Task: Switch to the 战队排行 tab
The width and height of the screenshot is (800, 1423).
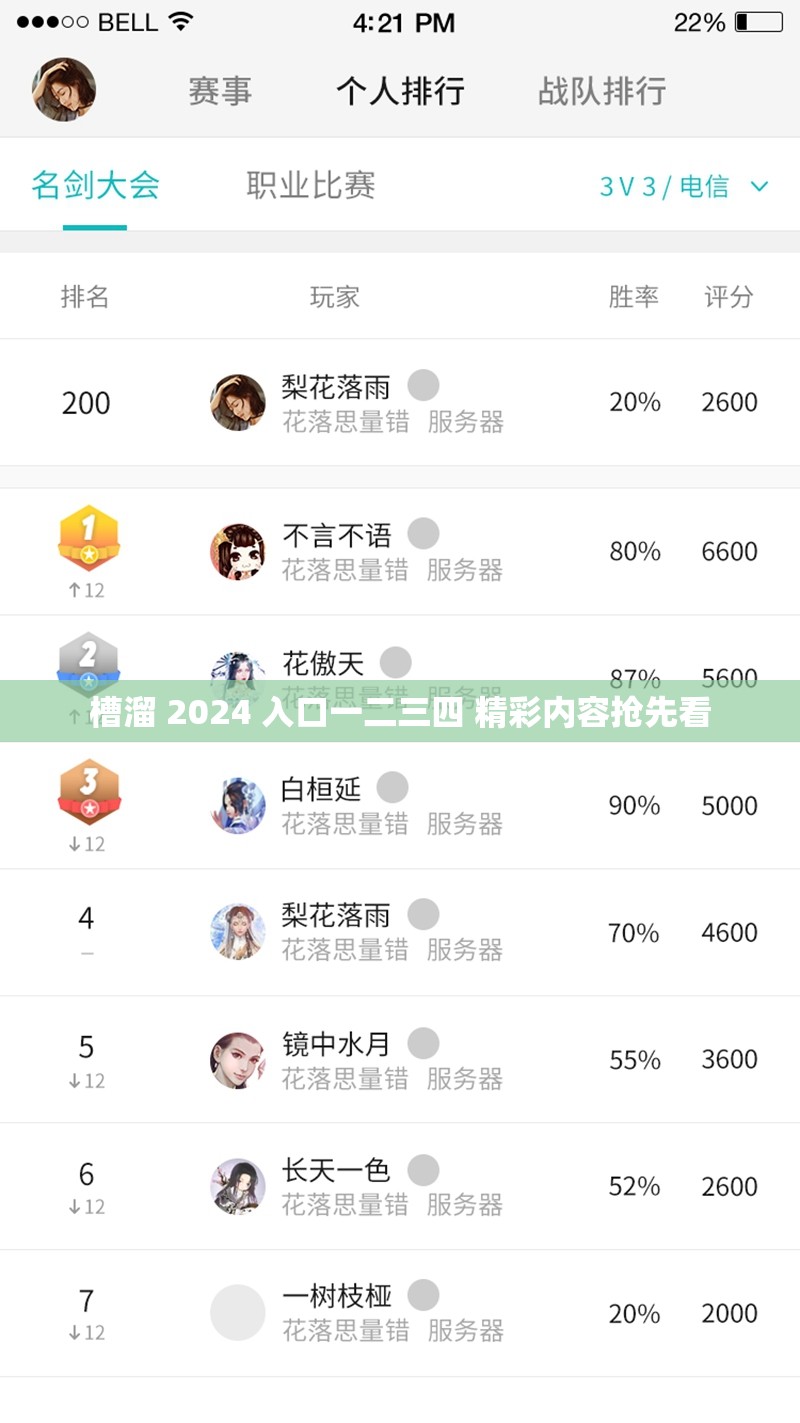Action: pyautogui.click(x=600, y=92)
